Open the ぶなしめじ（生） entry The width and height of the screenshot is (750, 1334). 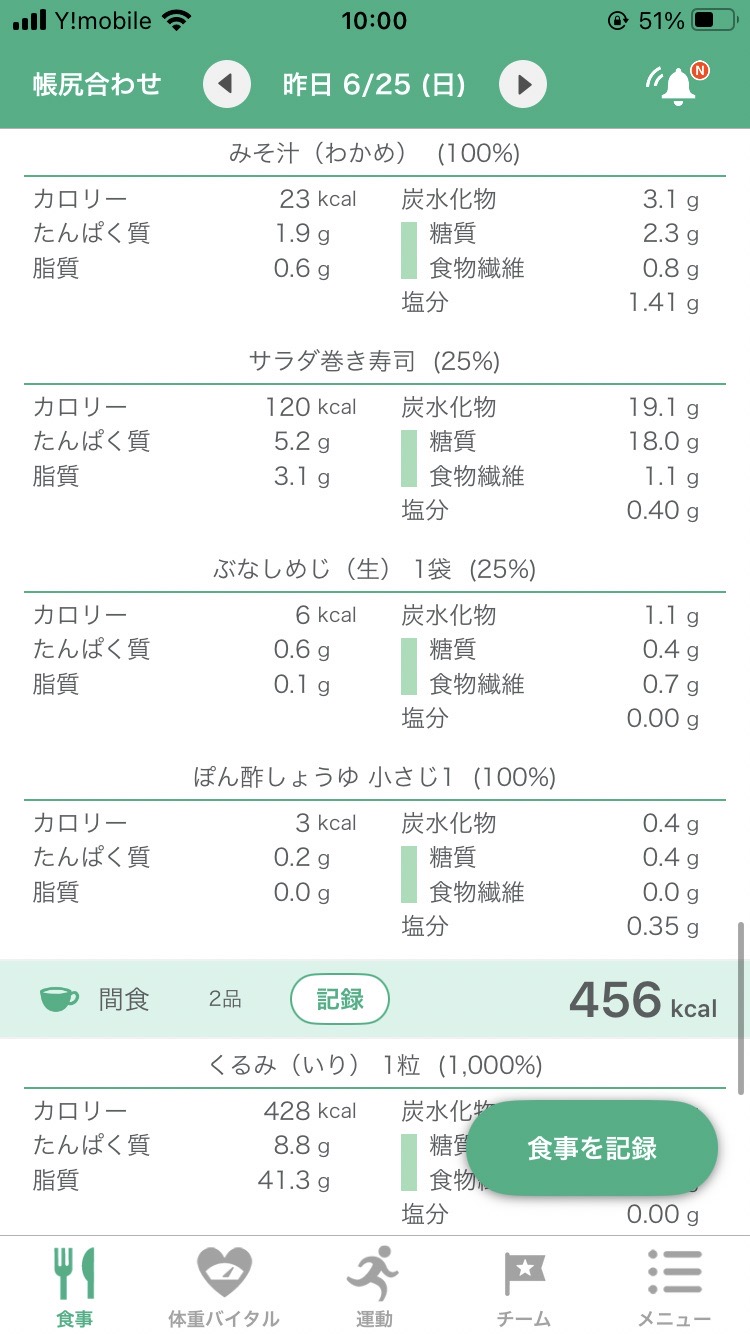point(375,569)
